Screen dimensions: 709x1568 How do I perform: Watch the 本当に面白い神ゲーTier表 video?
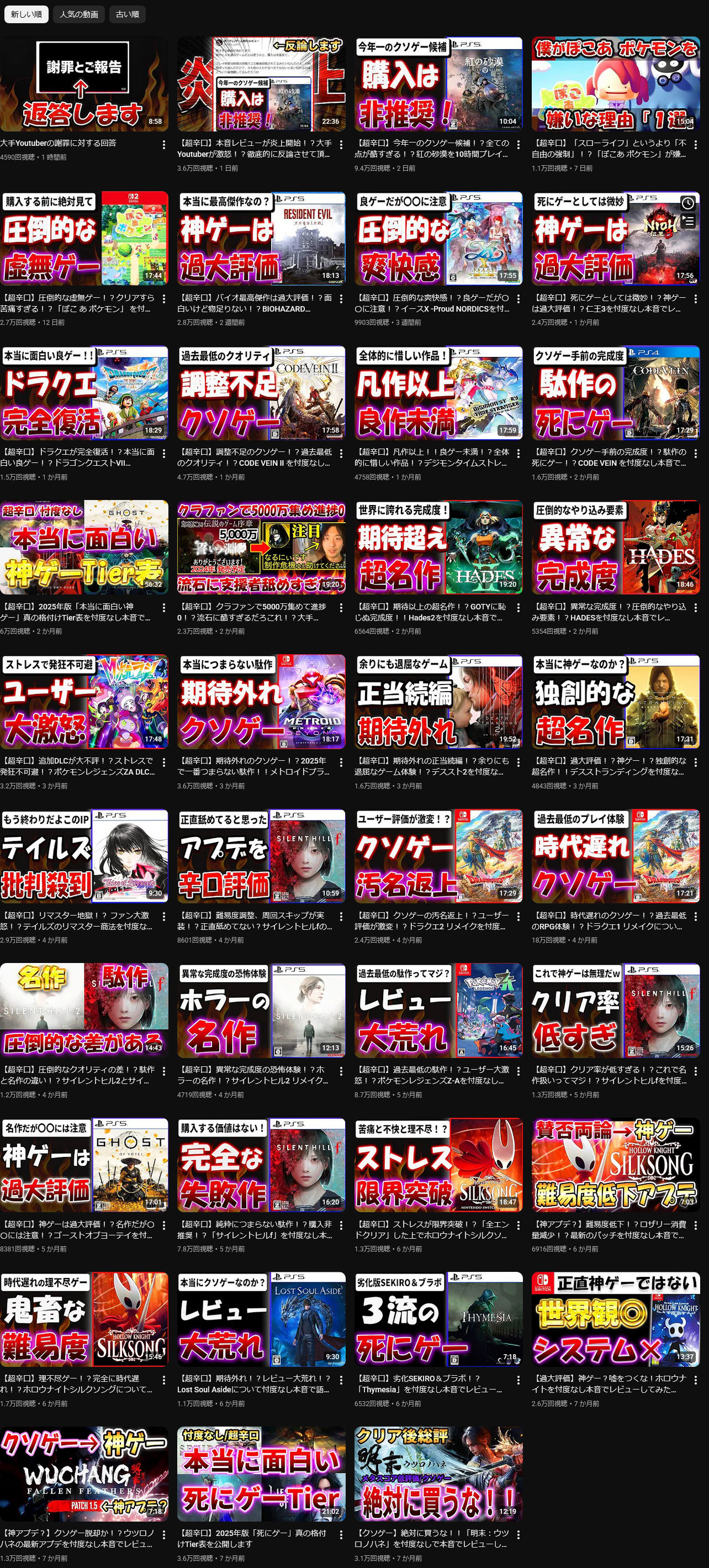84,547
